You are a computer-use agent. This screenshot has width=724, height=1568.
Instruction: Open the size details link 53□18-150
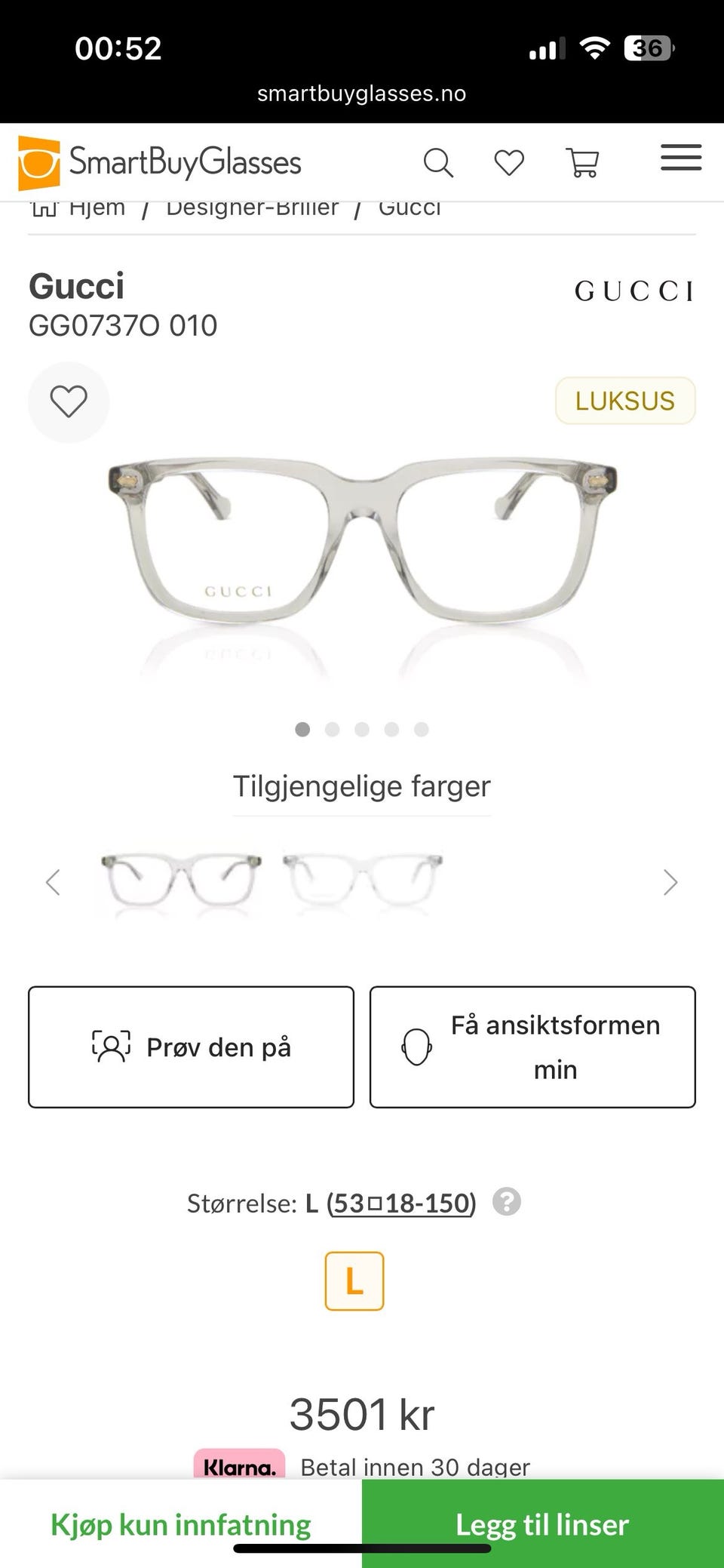(400, 1203)
